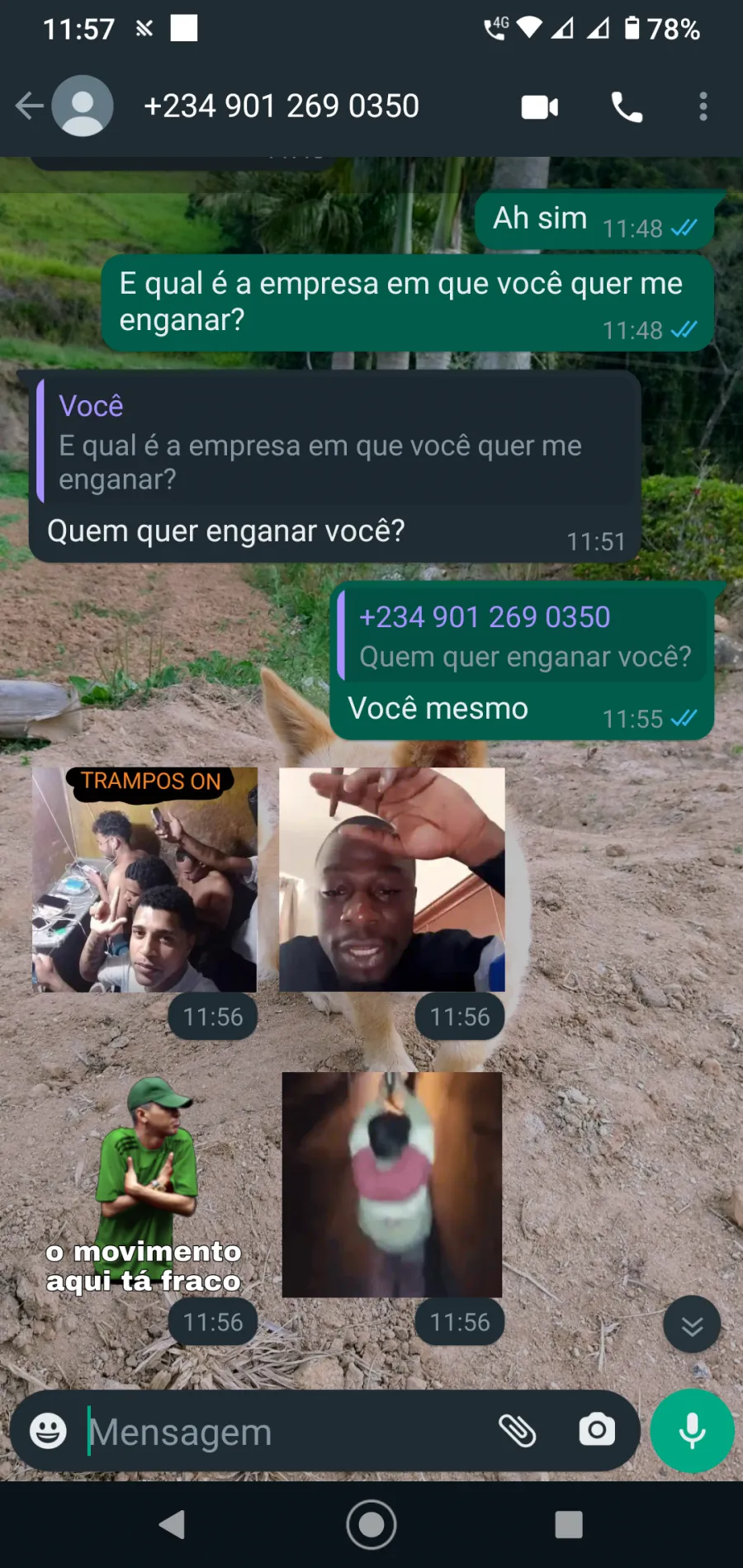This screenshot has width=743, height=1568.
Task: Jump to quoted message in 'Você mesmo' reply
Action: coord(524,635)
